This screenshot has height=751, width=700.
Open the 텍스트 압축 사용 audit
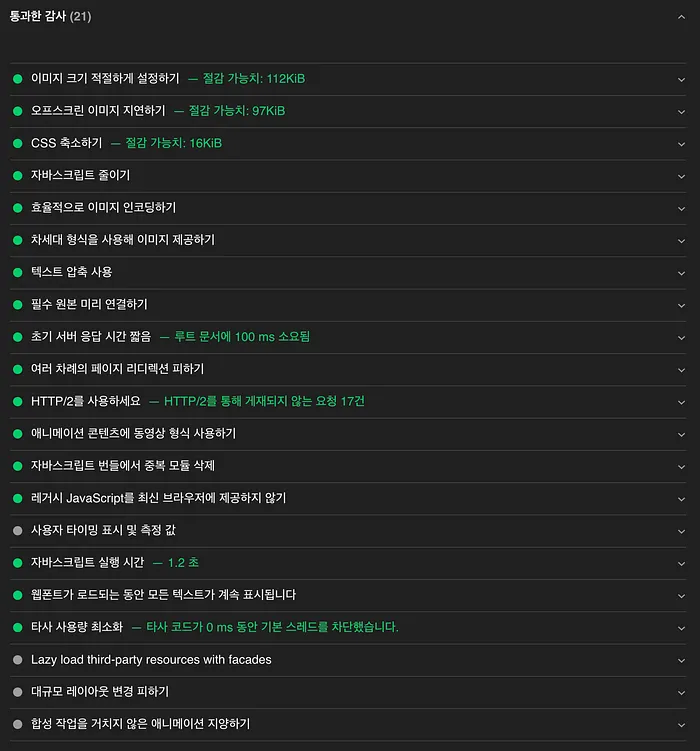(71, 272)
